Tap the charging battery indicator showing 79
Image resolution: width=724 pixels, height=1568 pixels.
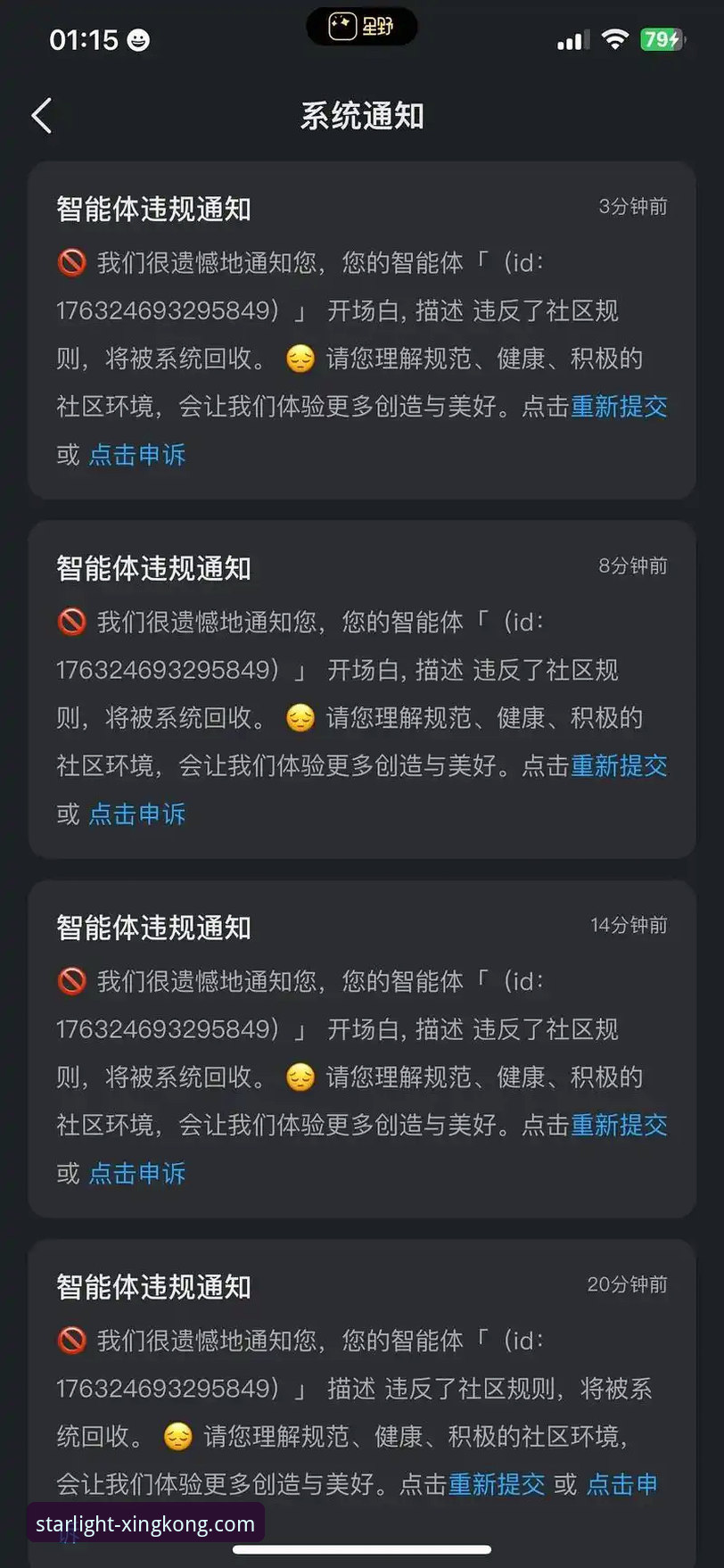point(662,39)
